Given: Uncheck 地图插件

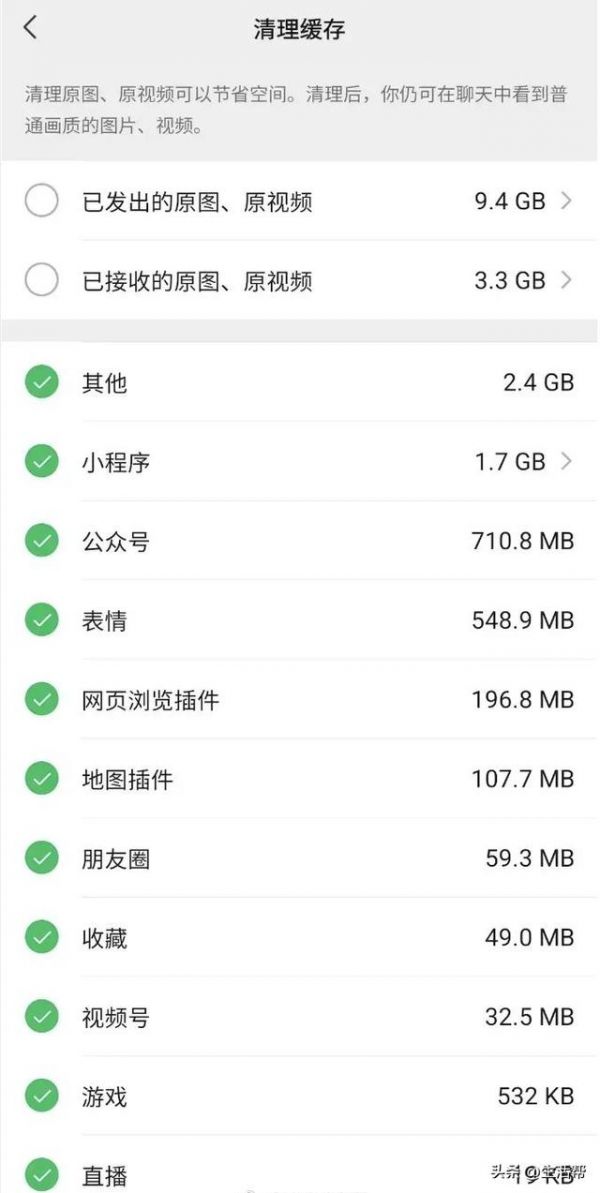Looking at the screenshot, I should (41, 779).
